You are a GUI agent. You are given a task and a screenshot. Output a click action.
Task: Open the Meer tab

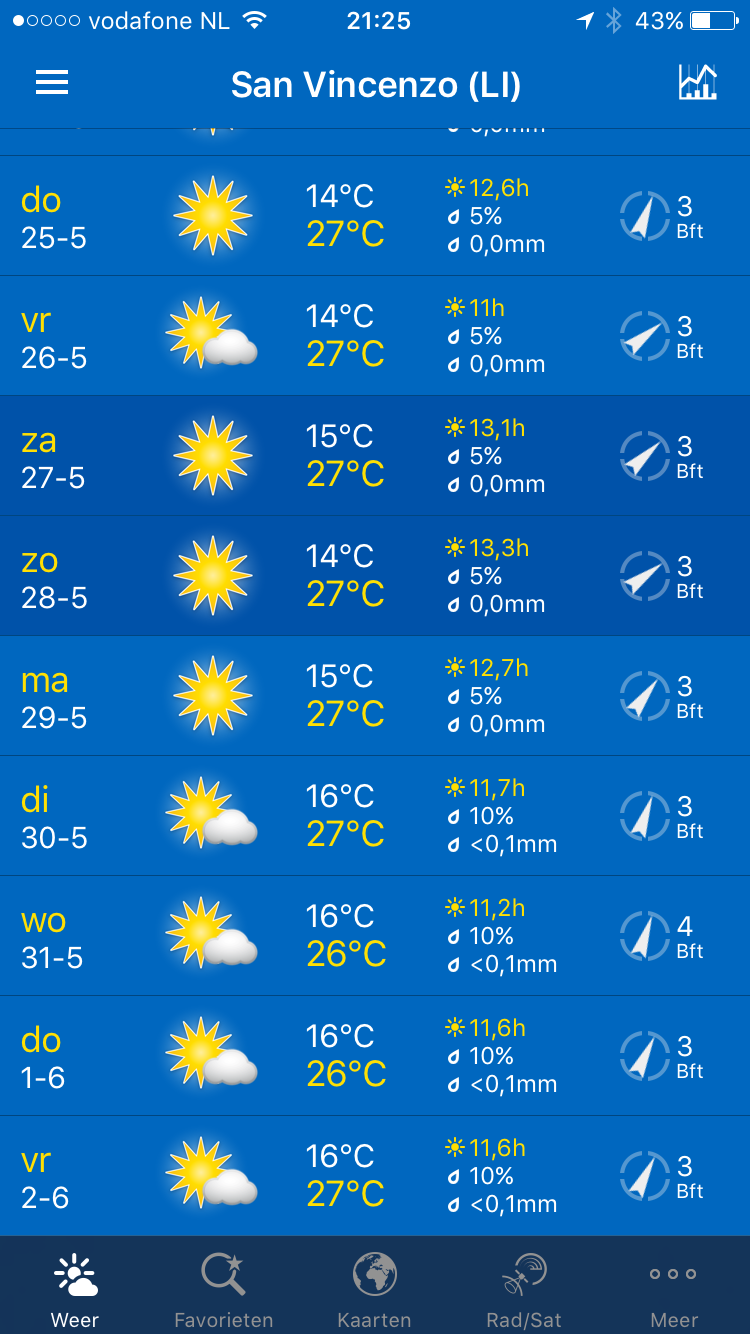[673, 1289]
